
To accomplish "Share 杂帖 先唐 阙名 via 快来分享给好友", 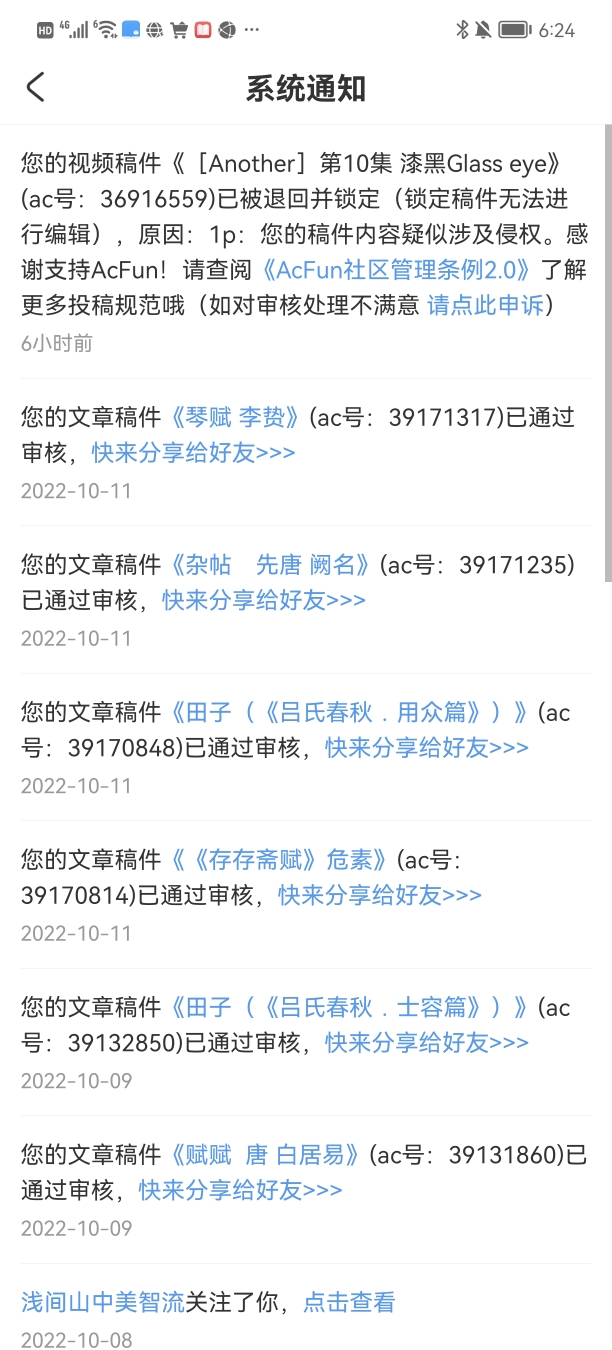I will tap(264, 600).
